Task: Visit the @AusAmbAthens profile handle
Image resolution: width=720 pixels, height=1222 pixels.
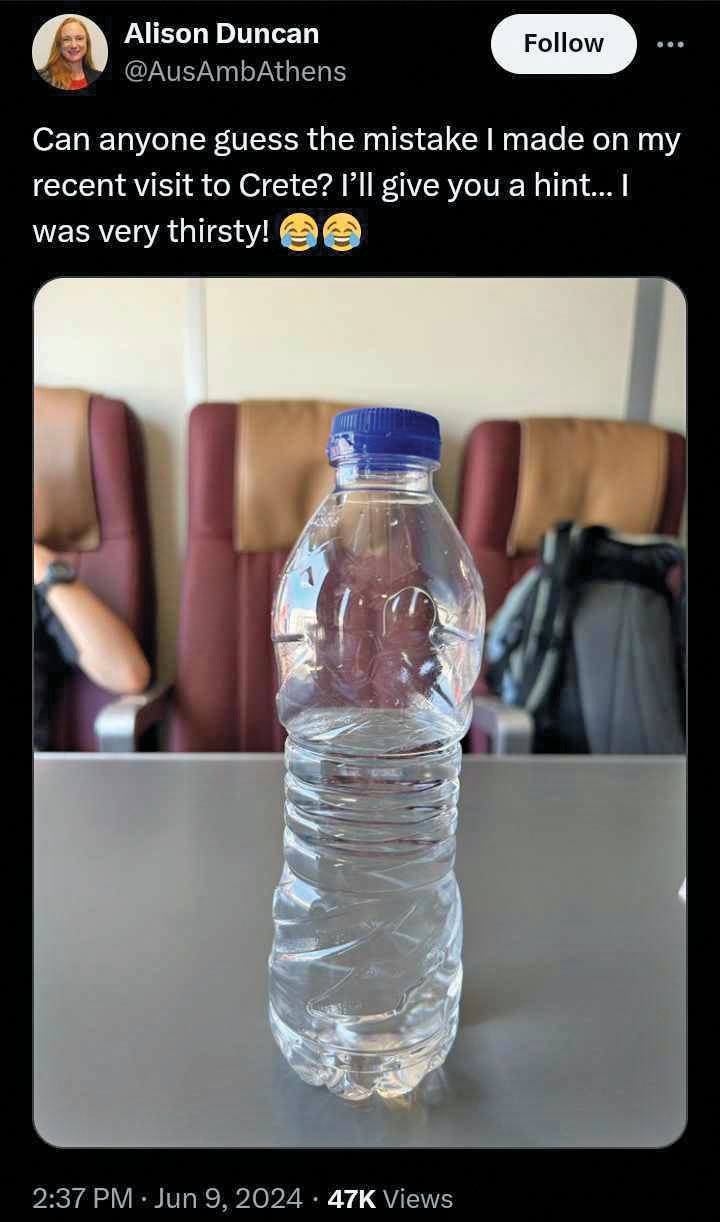Action: point(235,72)
